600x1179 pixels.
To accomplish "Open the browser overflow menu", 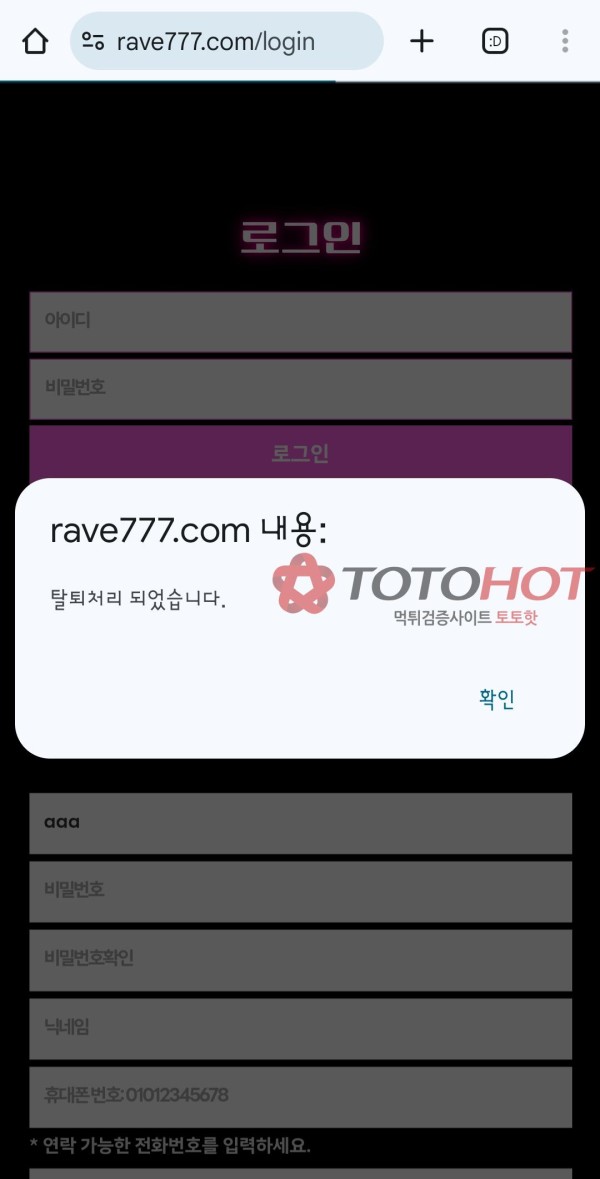I will (x=565, y=41).
